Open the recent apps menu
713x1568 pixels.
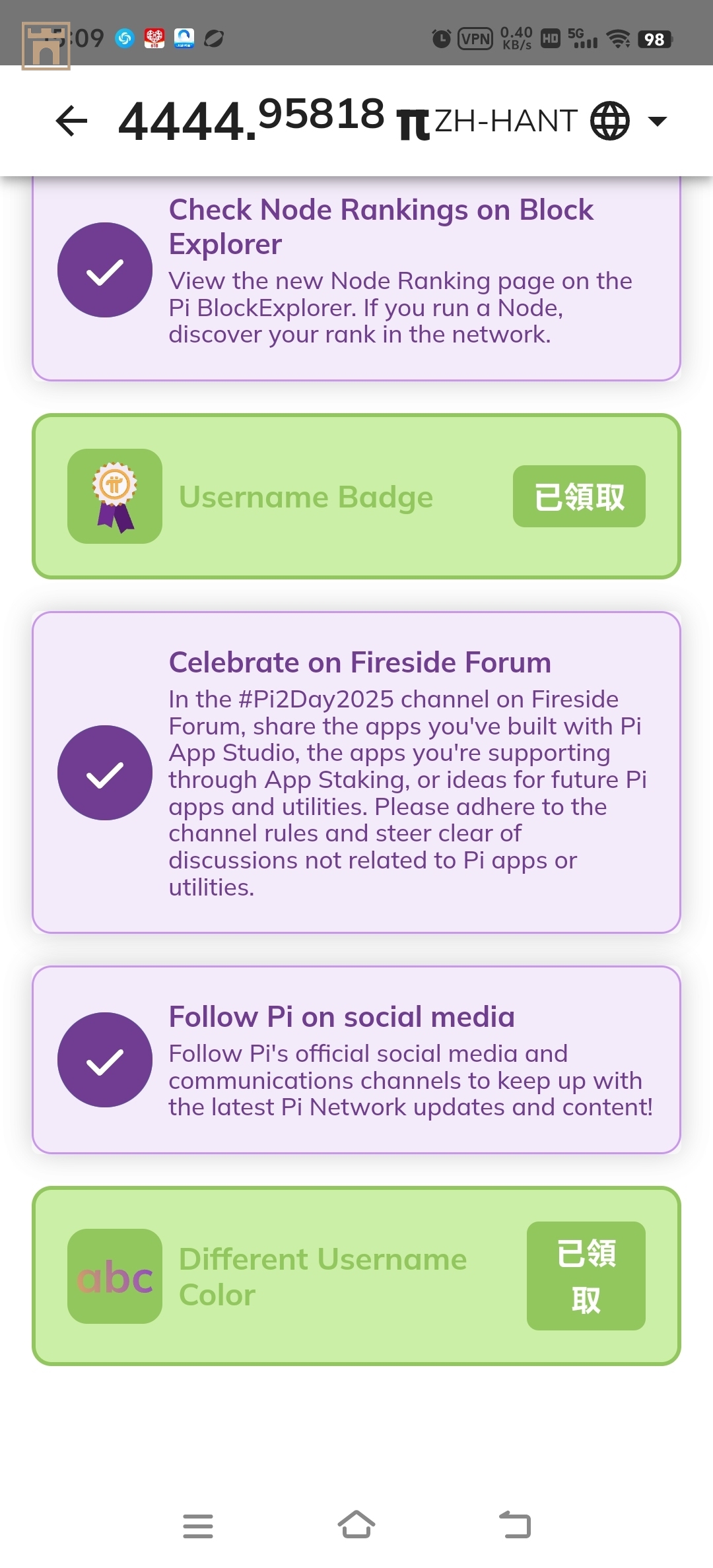pyautogui.click(x=197, y=1525)
